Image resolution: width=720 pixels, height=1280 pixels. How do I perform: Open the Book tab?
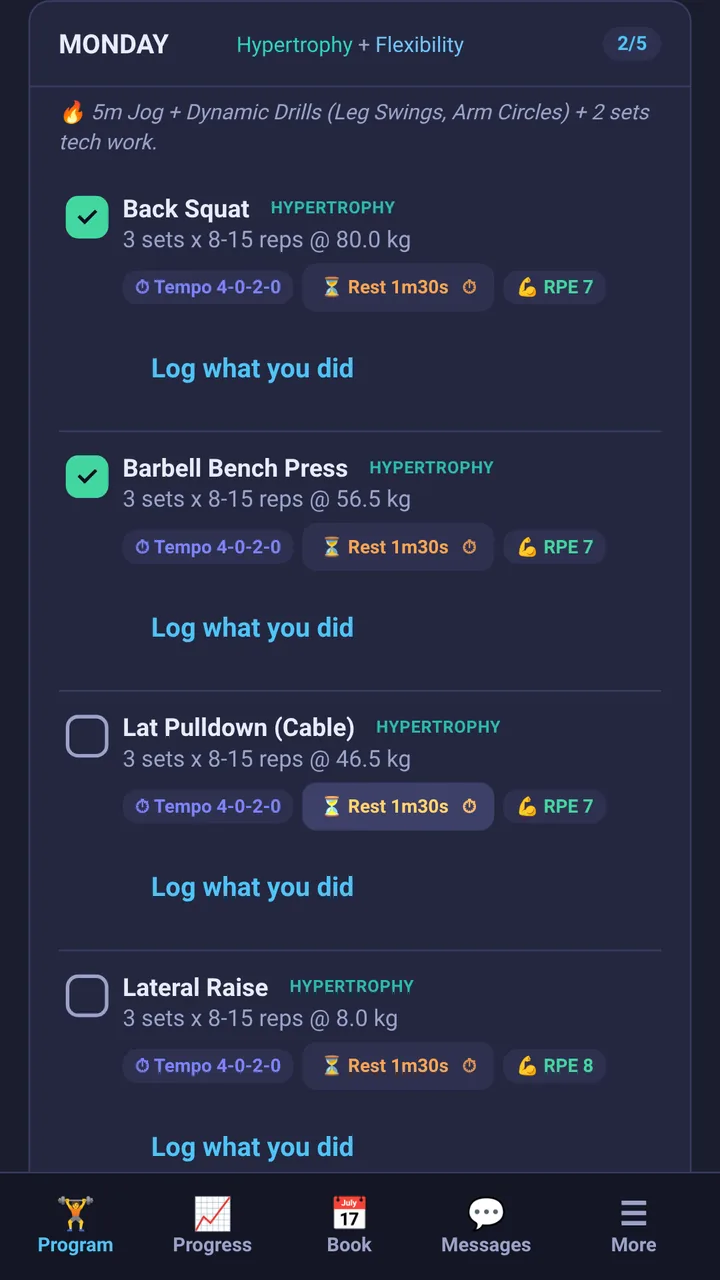coord(349,1226)
